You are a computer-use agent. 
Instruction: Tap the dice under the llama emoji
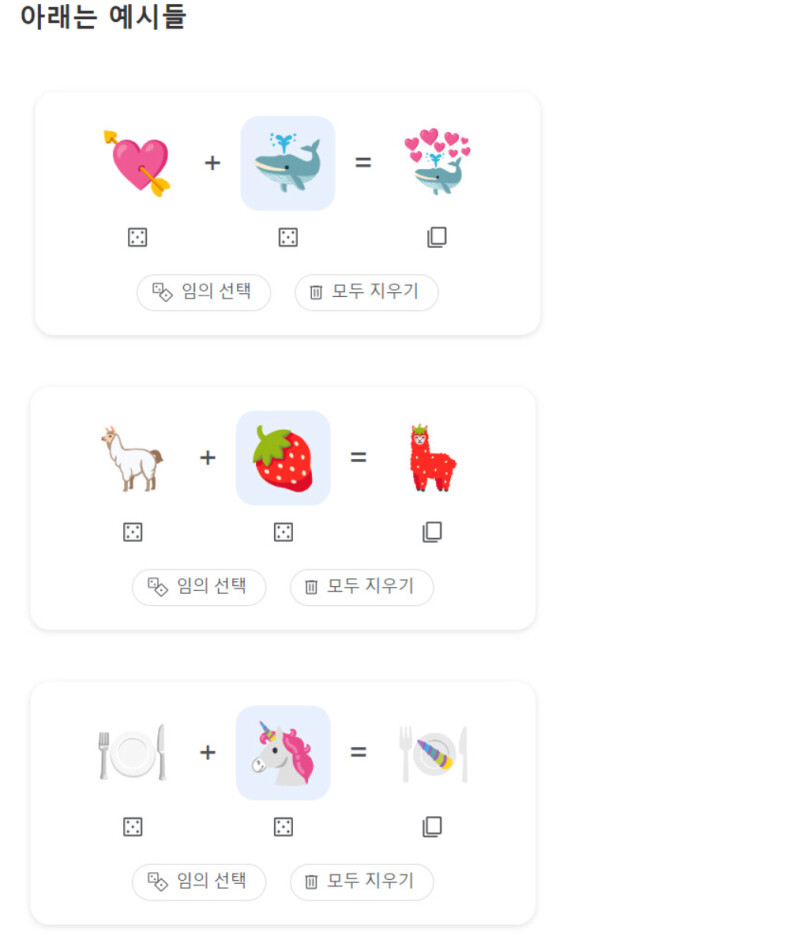coord(133,532)
